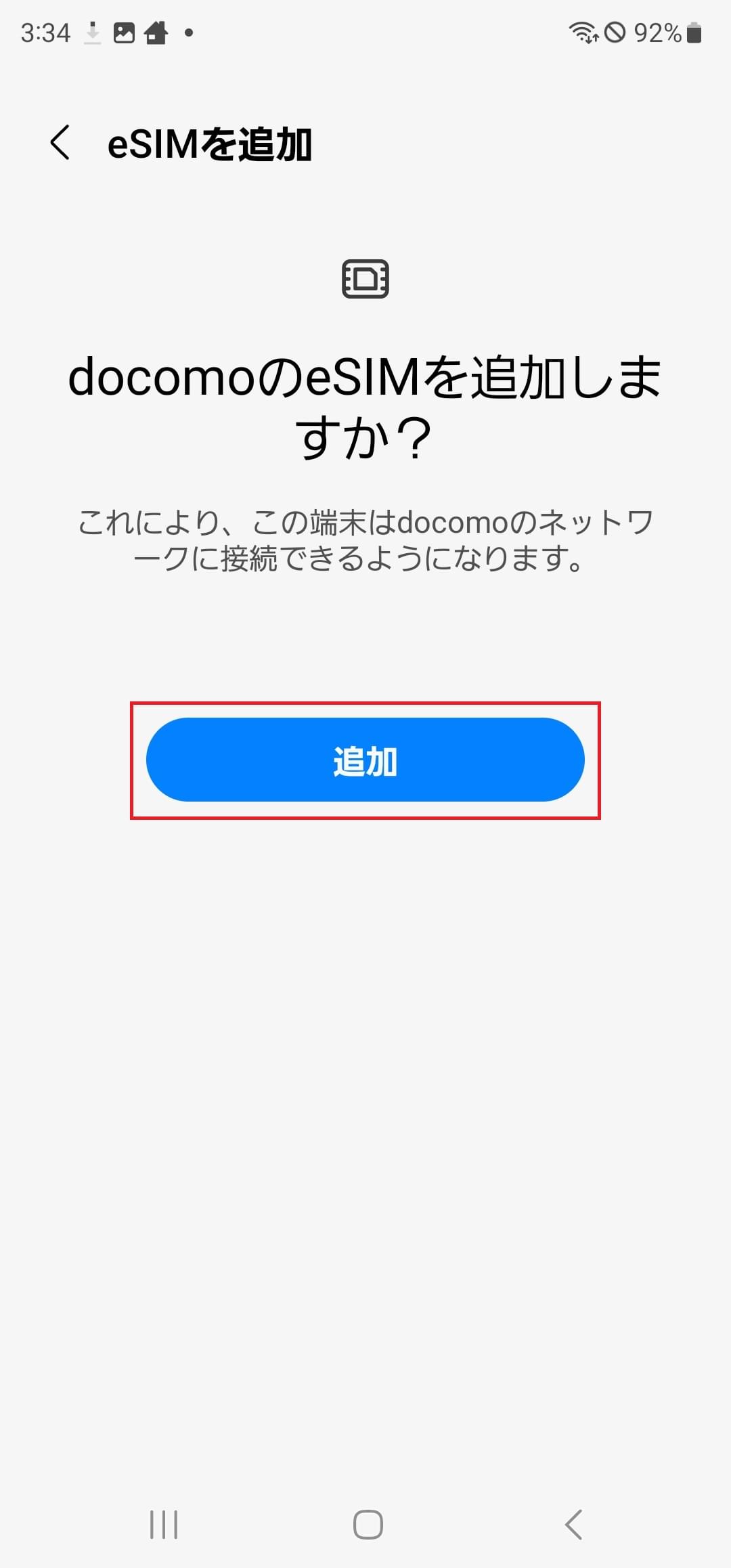The image size is (731, 1568).
Task: Go to the home screen
Action: (368, 1525)
